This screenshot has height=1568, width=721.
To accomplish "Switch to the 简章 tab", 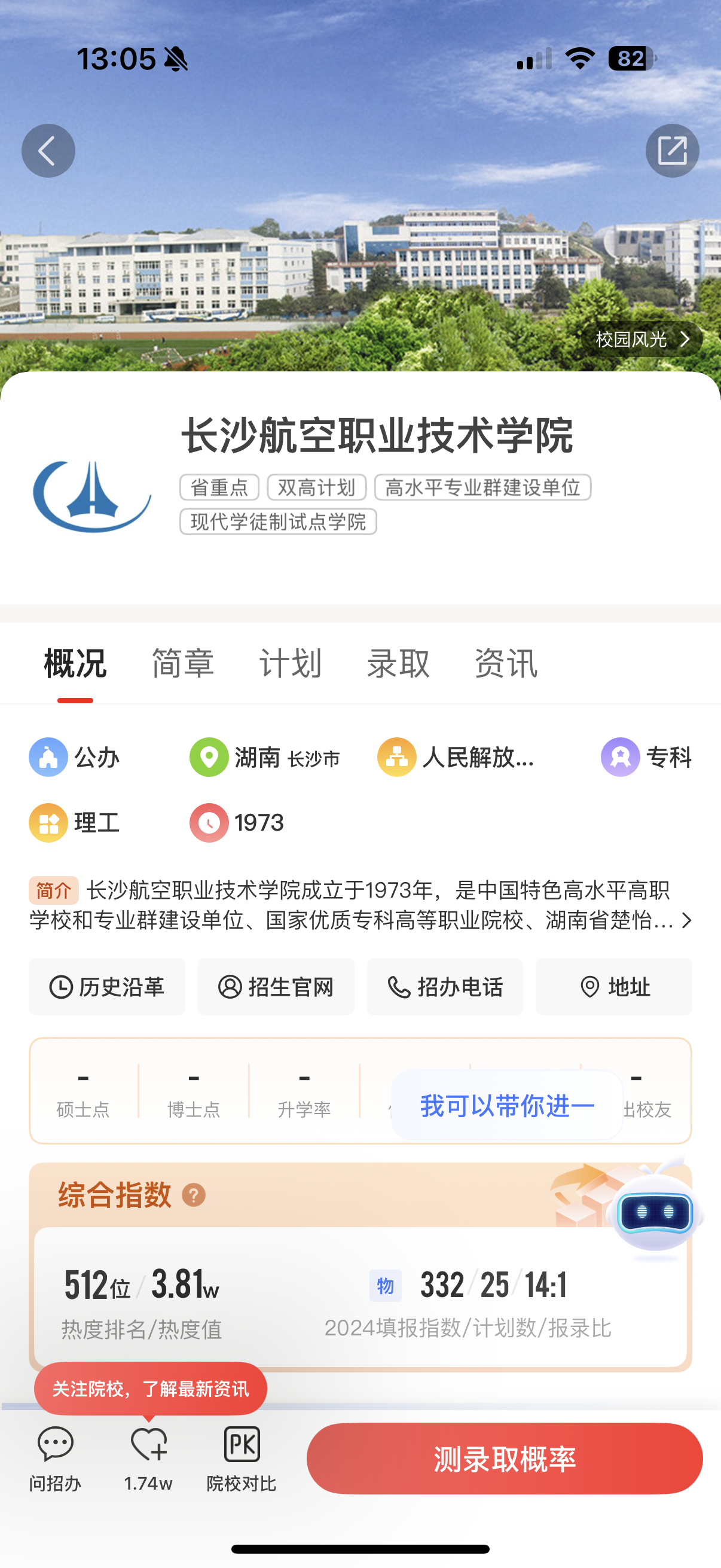I will tap(182, 663).
